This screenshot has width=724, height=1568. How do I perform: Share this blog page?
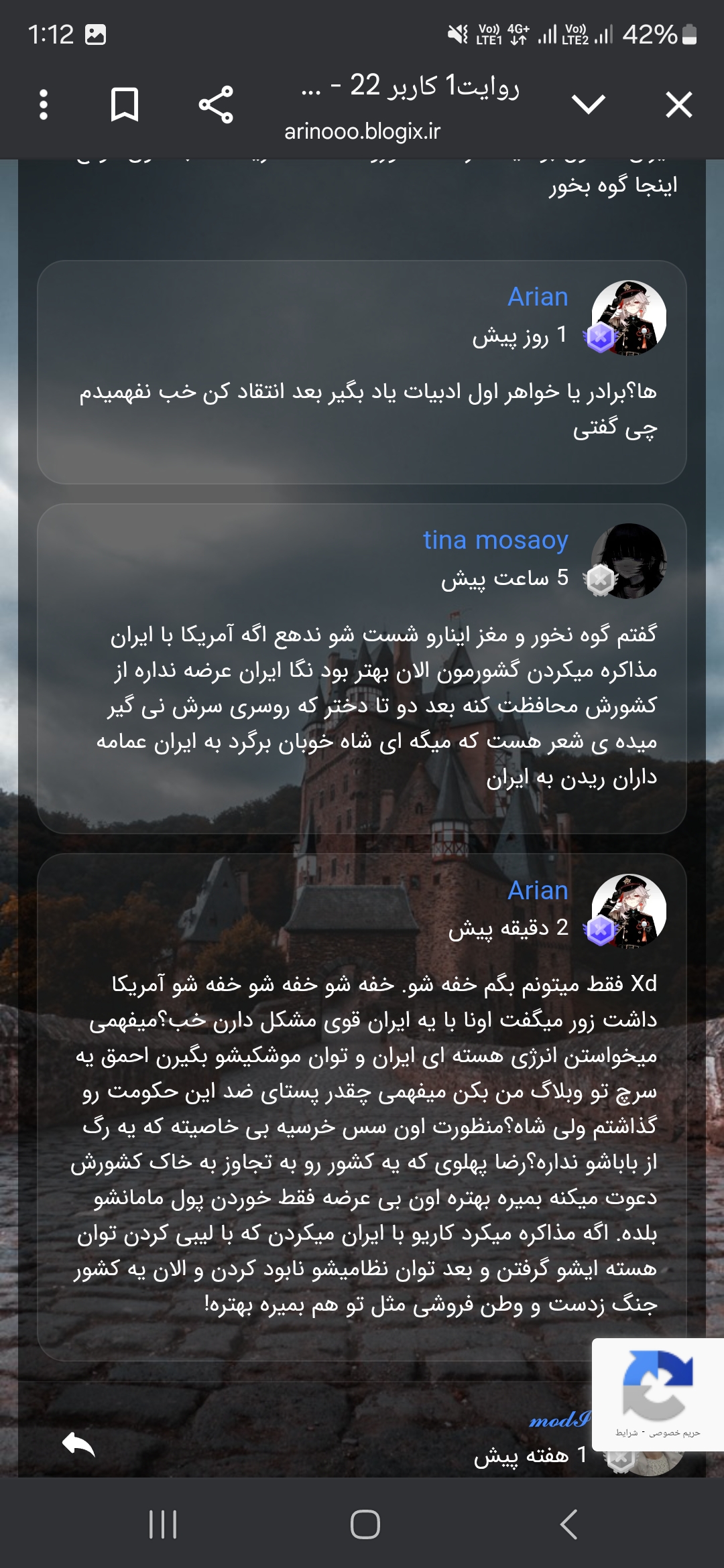pos(216,105)
